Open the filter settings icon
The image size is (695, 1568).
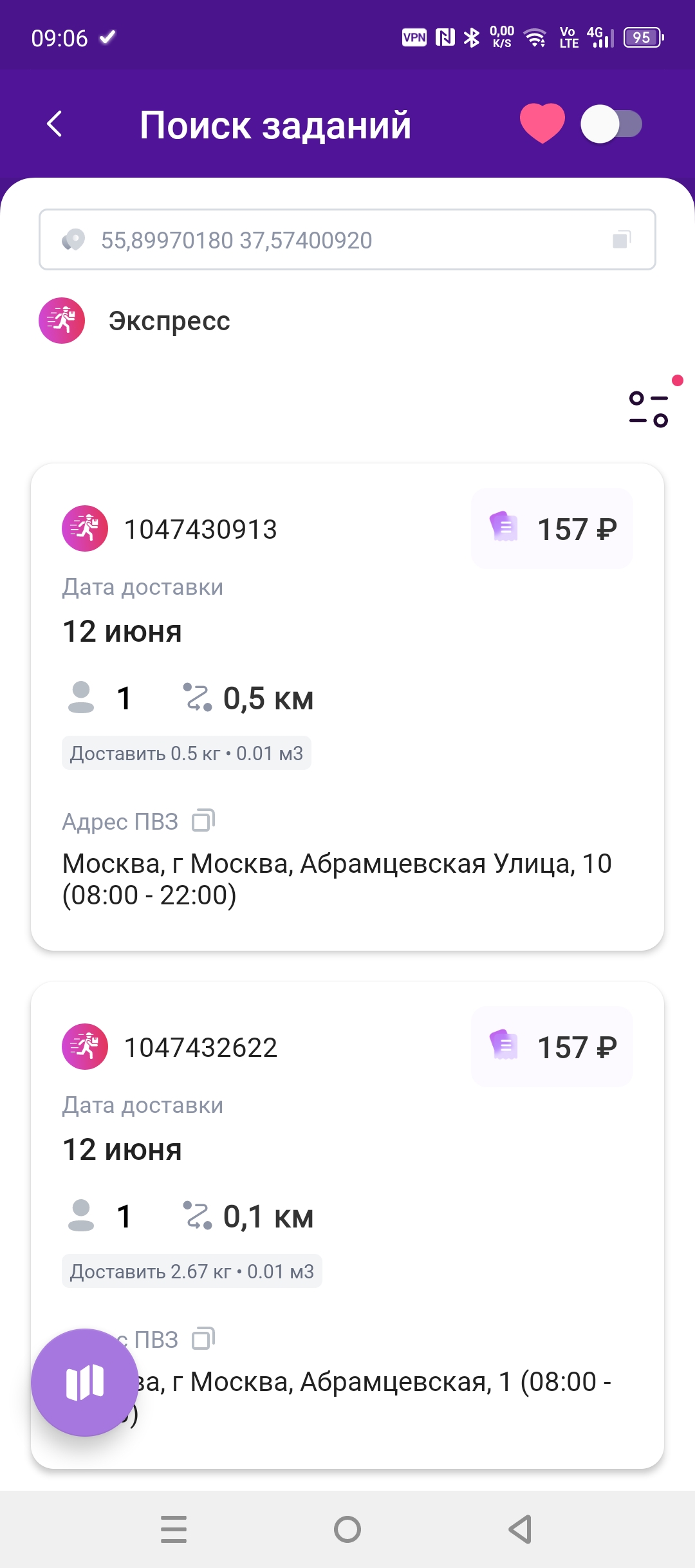(649, 409)
